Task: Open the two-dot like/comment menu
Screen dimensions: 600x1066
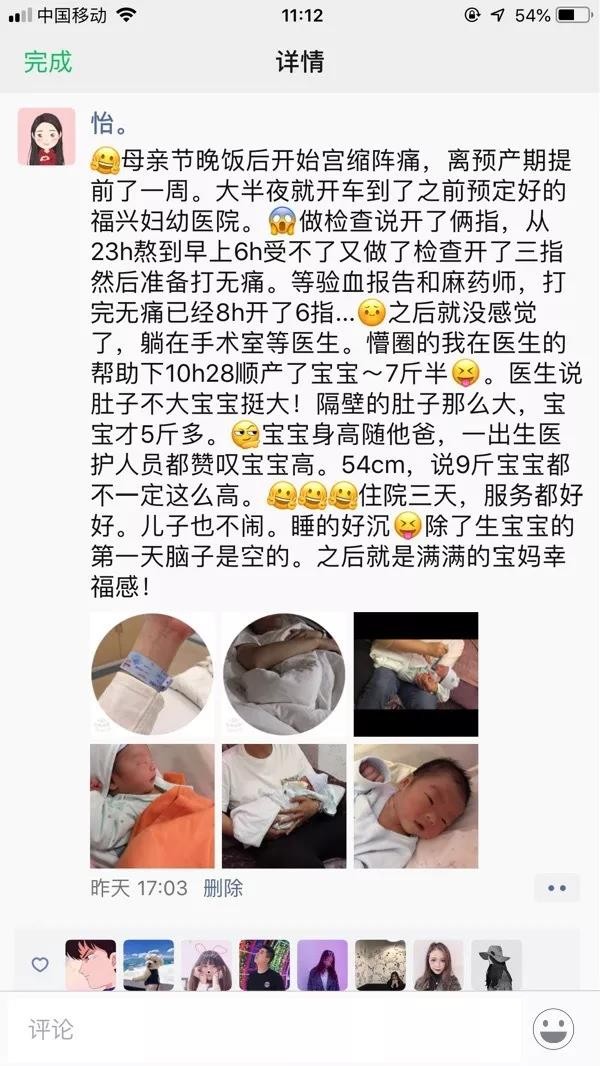Action: pyautogui.click(x=557, y=888)
